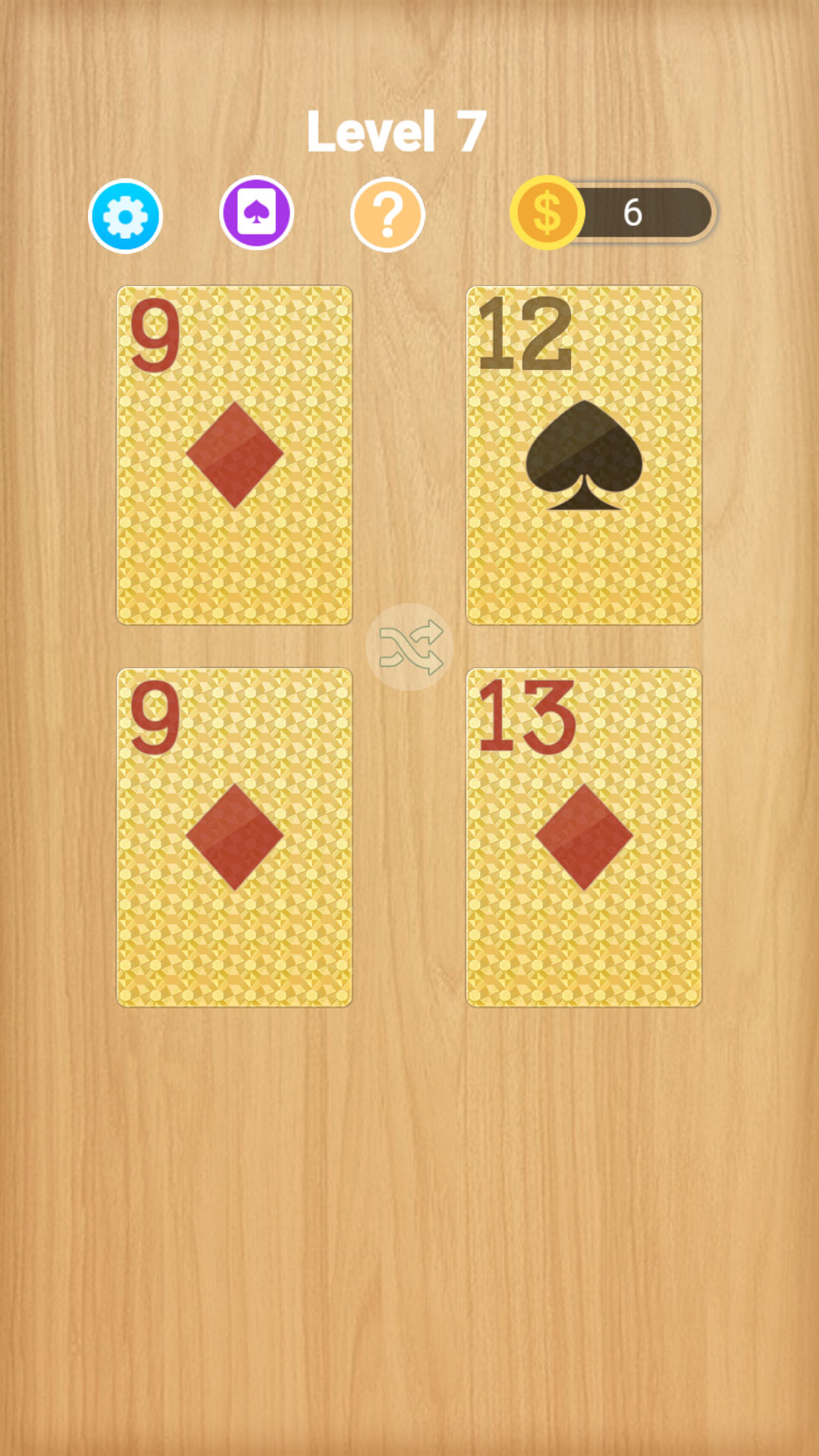
Task: Pick the bottom 9 of diamonds card
Action: pos(234,837)
